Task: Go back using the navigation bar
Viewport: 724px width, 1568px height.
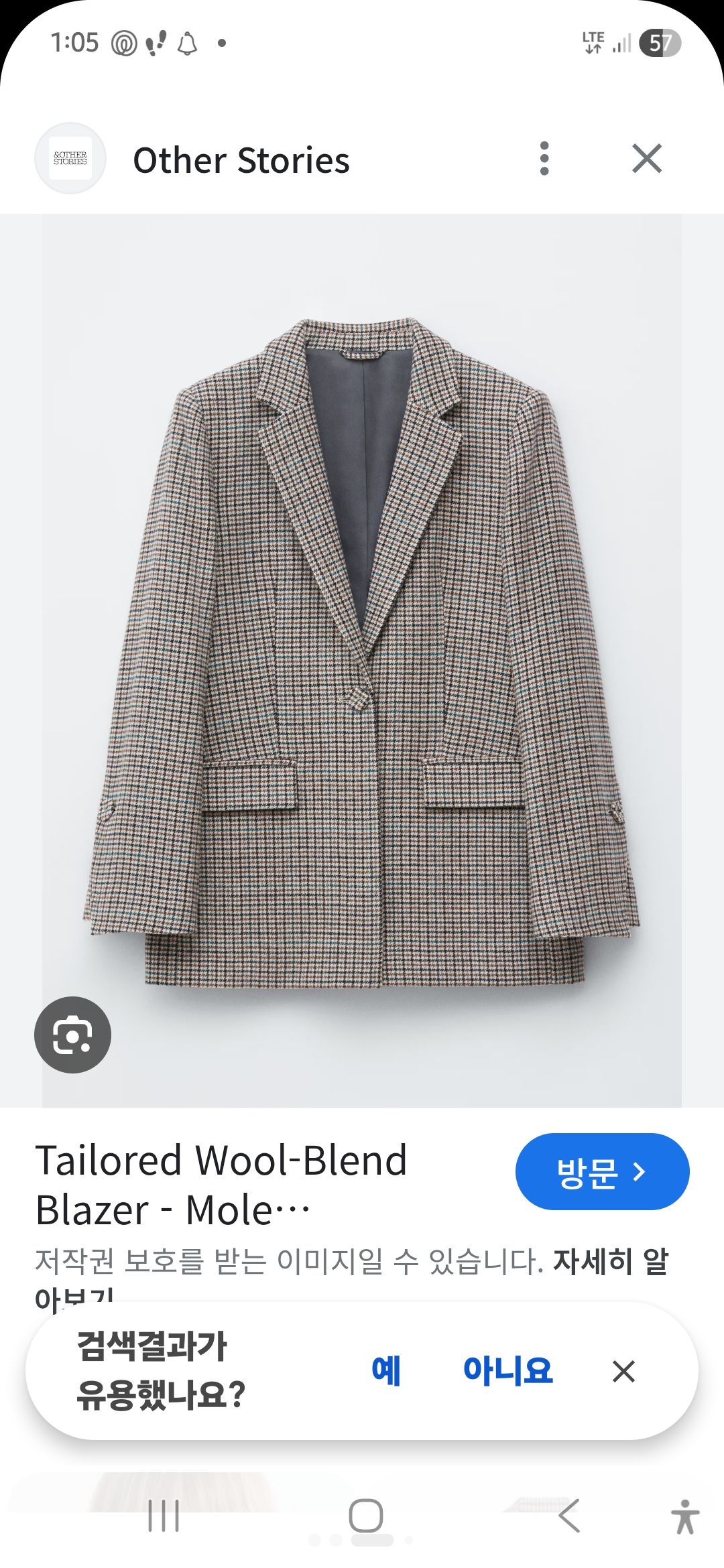Action: 568,1516
